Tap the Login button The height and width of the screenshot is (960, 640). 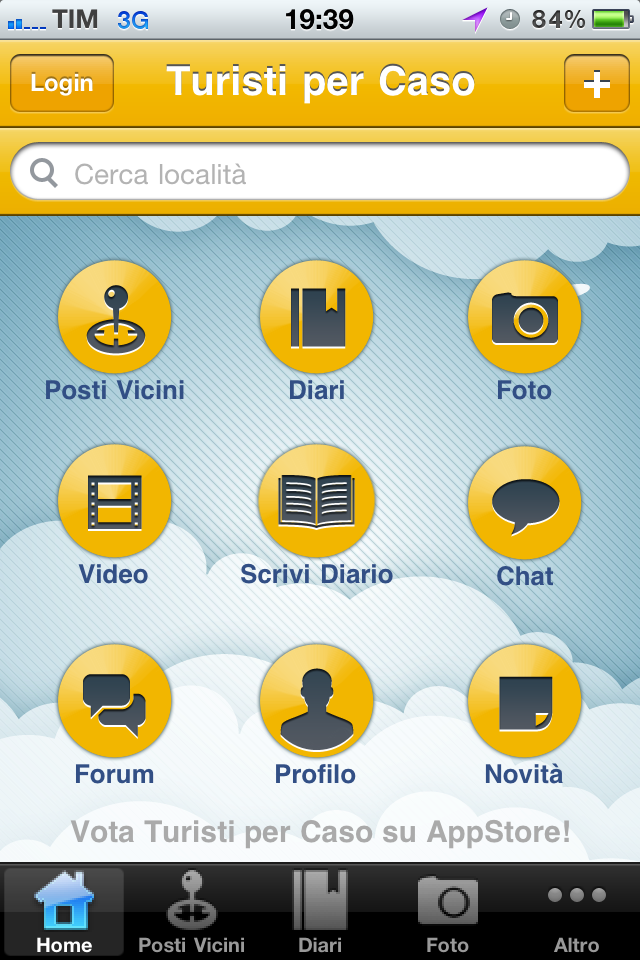click(x=62, y=83)
